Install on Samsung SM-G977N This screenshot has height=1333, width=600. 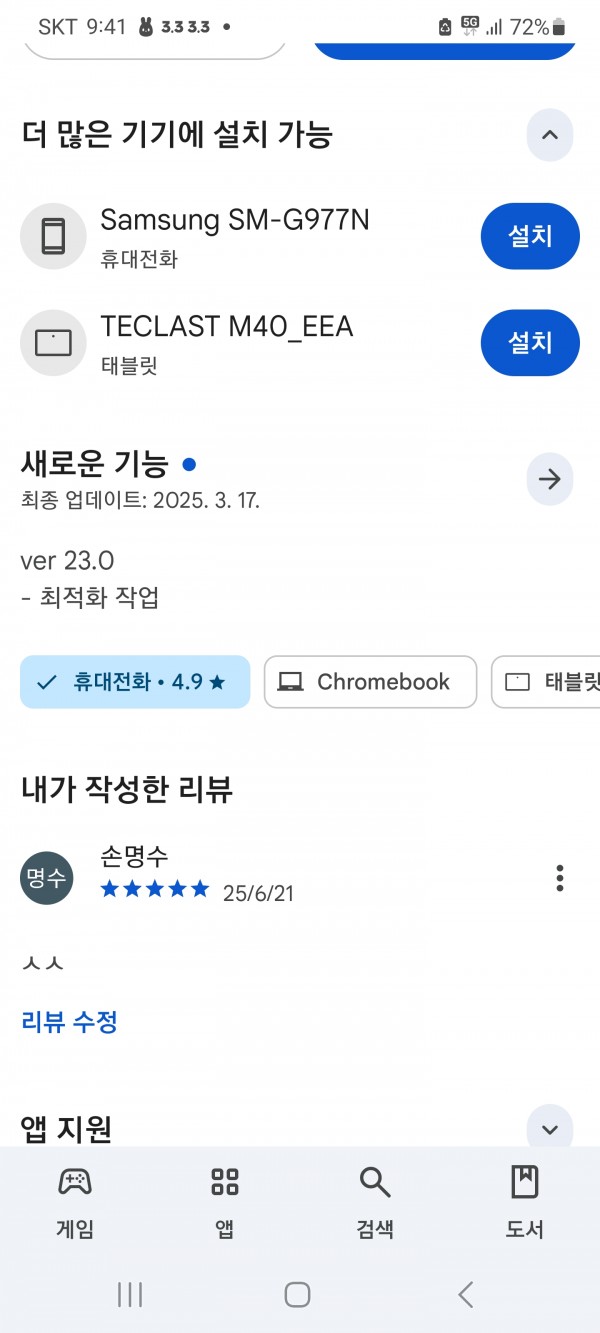click(x=530, y=236)
